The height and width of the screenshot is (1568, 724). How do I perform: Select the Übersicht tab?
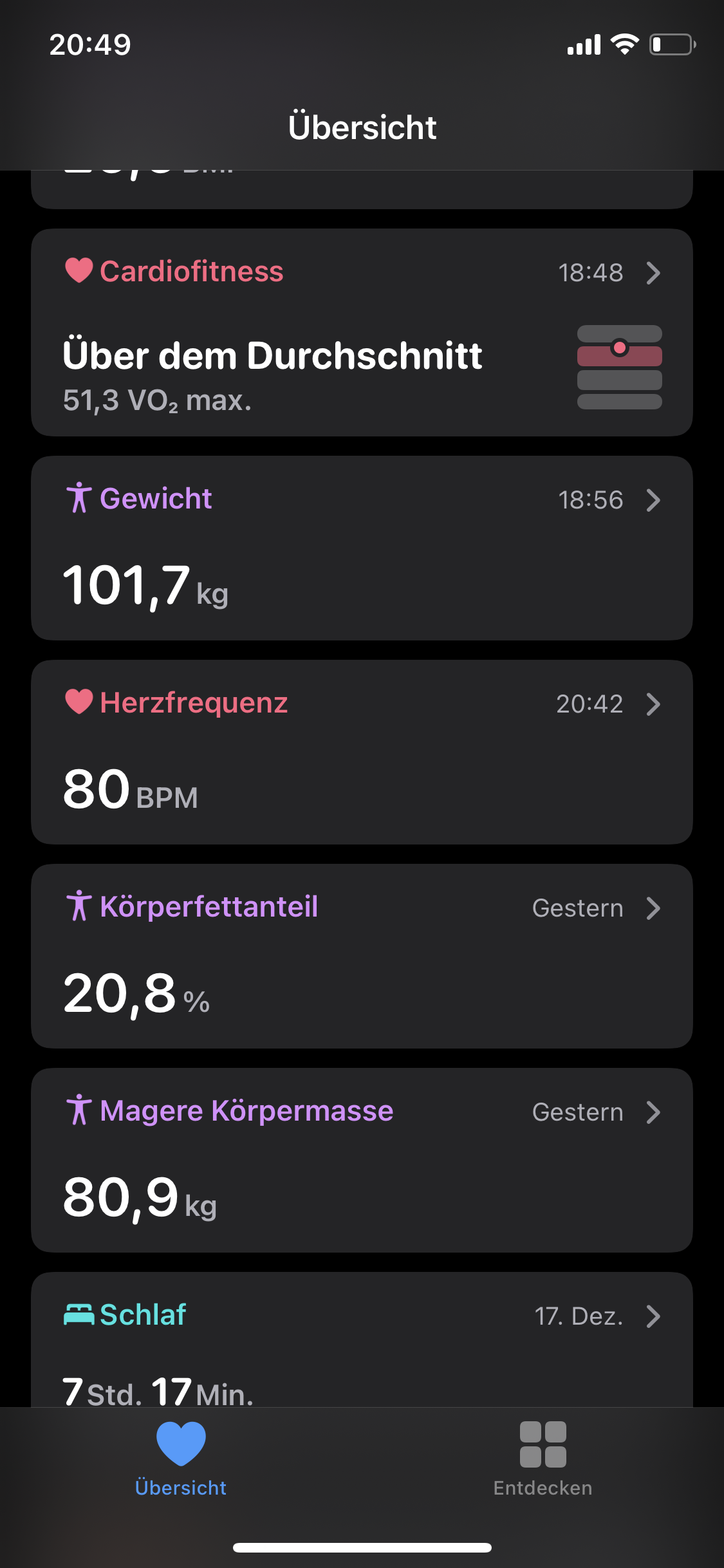[181, 1459]
